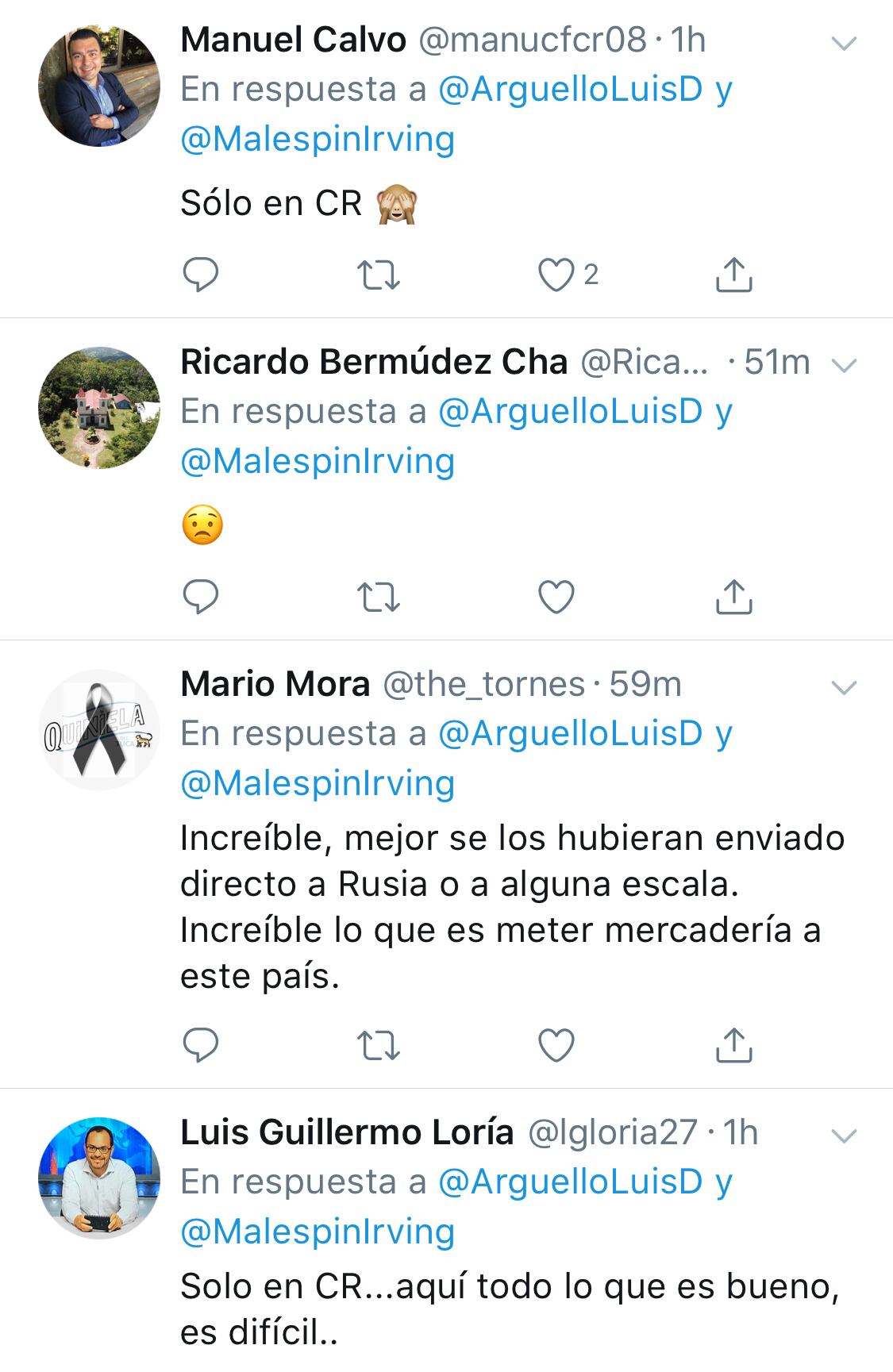Retweet Mario Mora's tweet
893x1372 pixels.
[378, 1046]
